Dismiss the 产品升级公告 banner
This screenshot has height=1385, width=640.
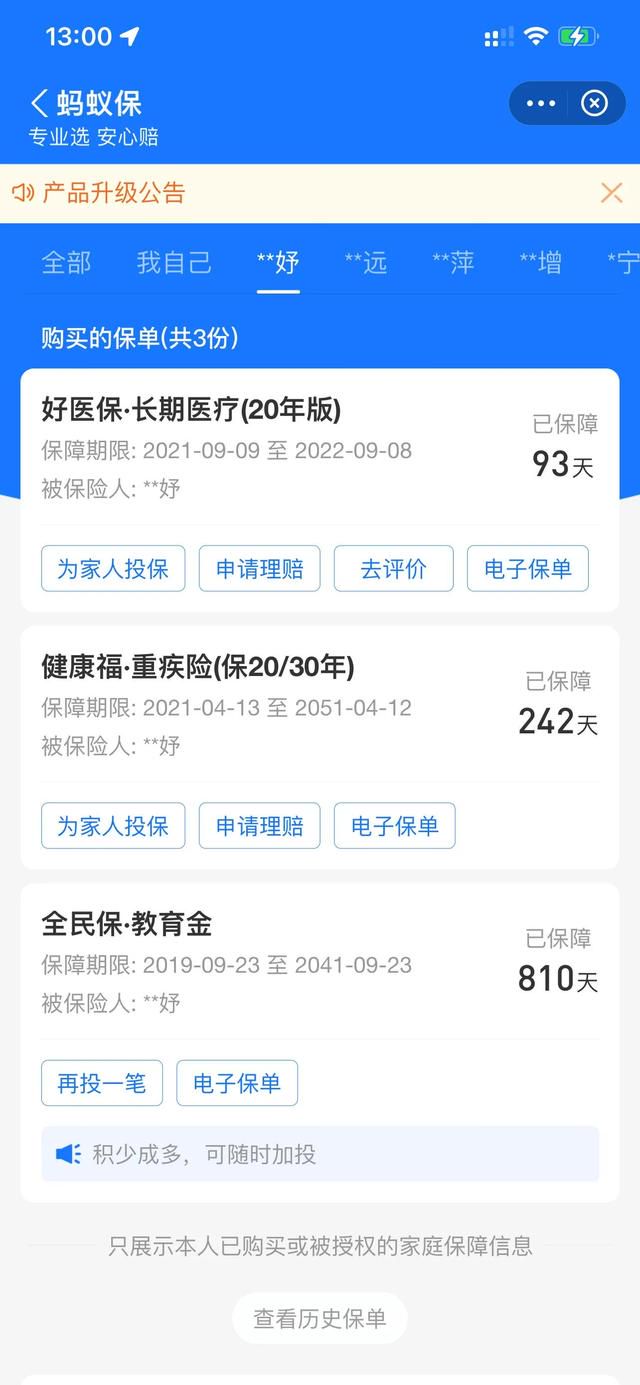[611, 193]
